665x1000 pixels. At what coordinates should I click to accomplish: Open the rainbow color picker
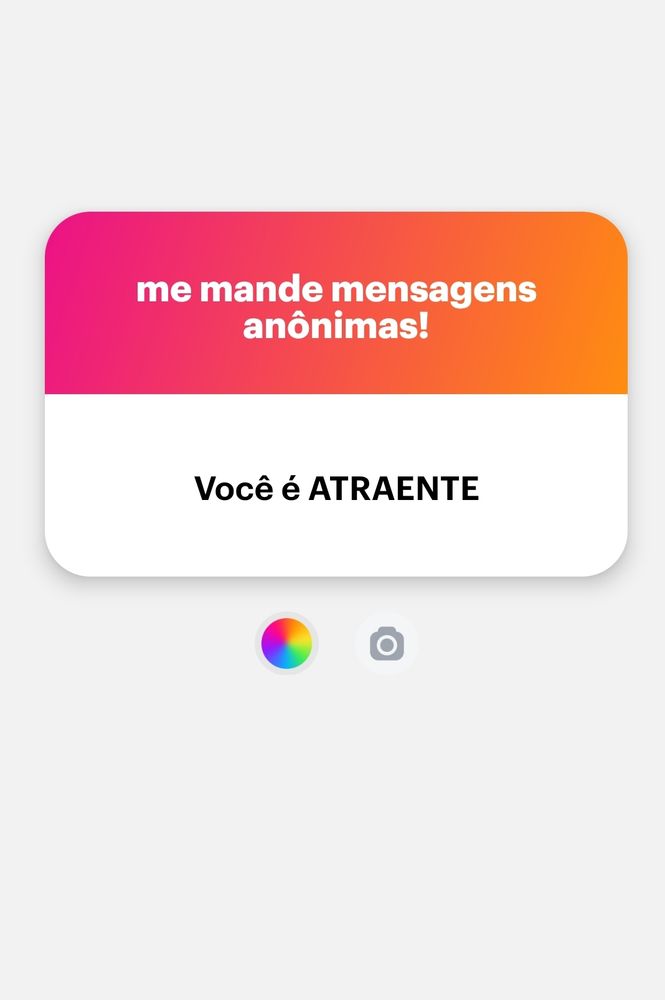tap(286, 643)
